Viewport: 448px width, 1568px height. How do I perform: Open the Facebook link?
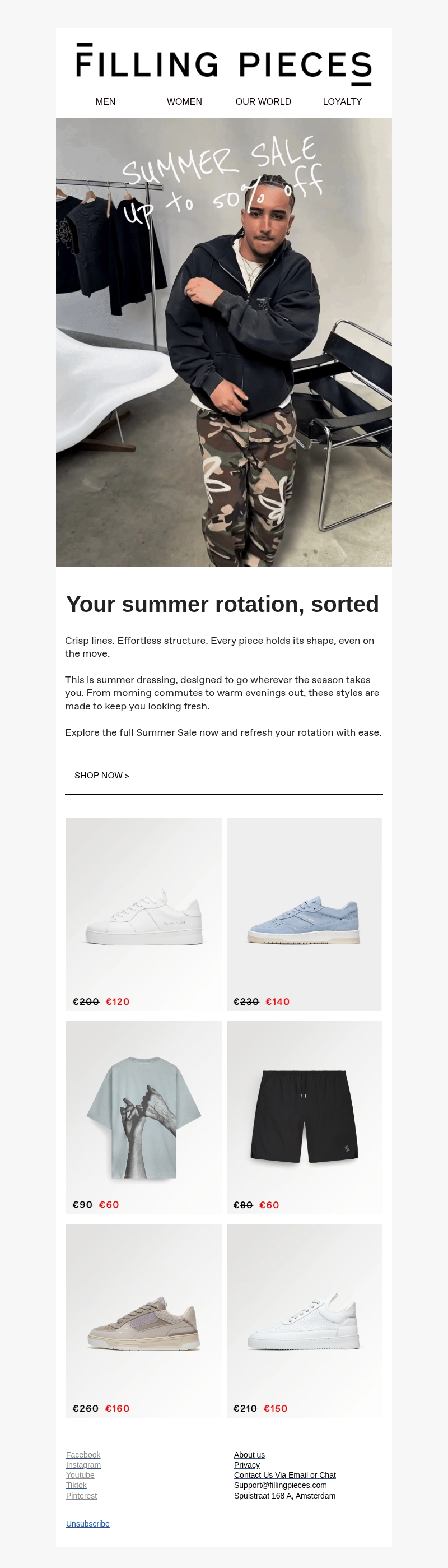[83, 1455]
